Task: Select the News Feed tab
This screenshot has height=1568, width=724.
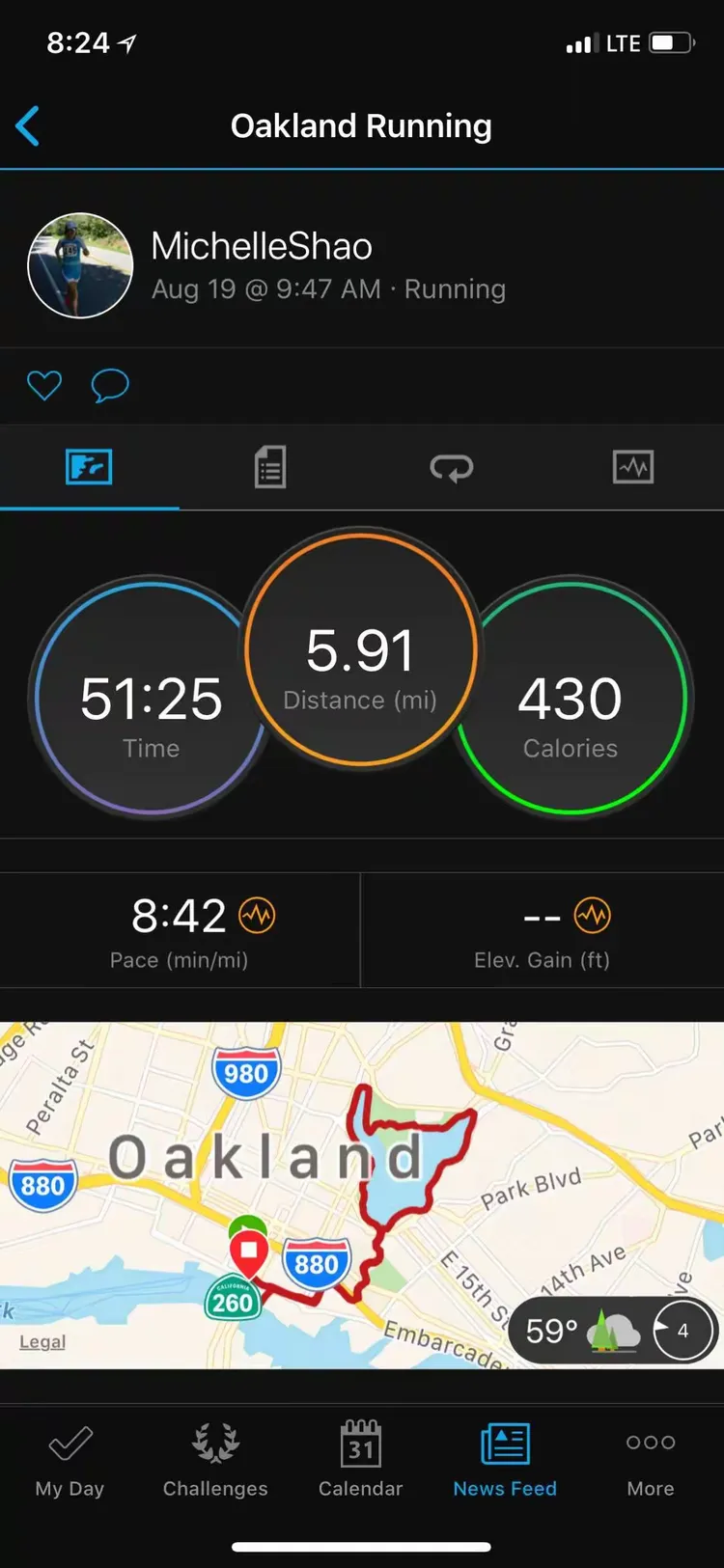Action: pyautogui.click(x=505, y=1460)
